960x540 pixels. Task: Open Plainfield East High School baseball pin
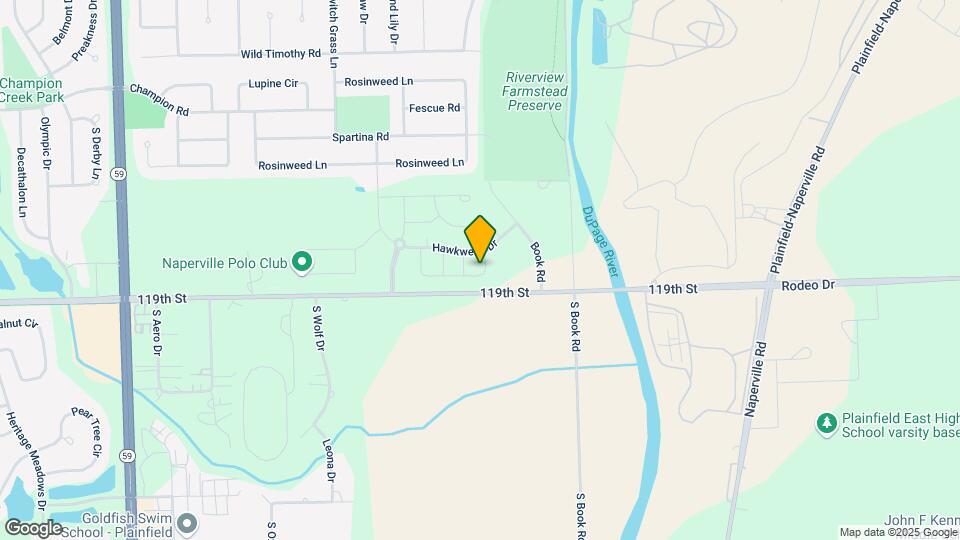(826, 424)
